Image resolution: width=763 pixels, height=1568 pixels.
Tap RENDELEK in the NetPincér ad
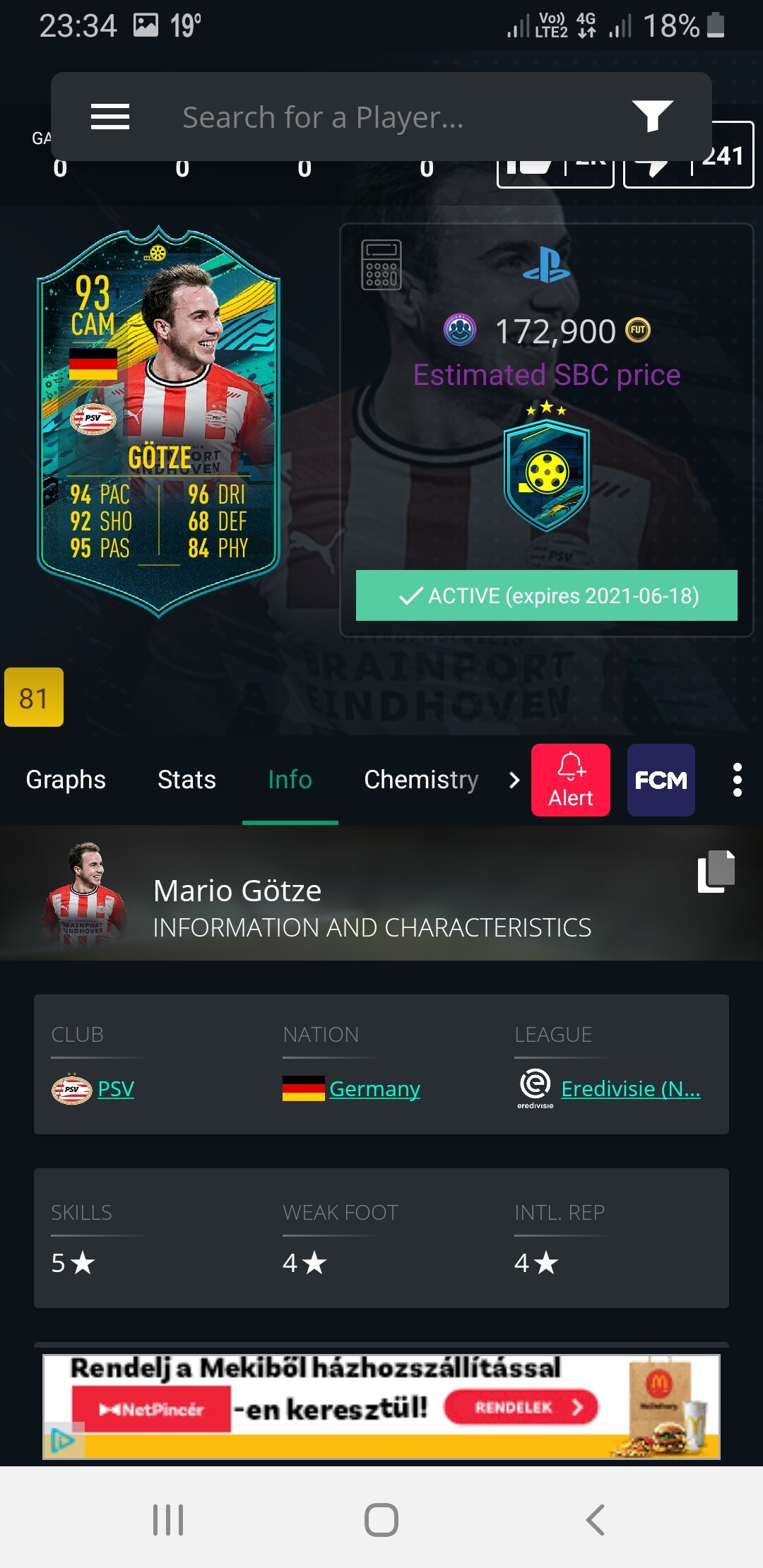(521, 1407)
